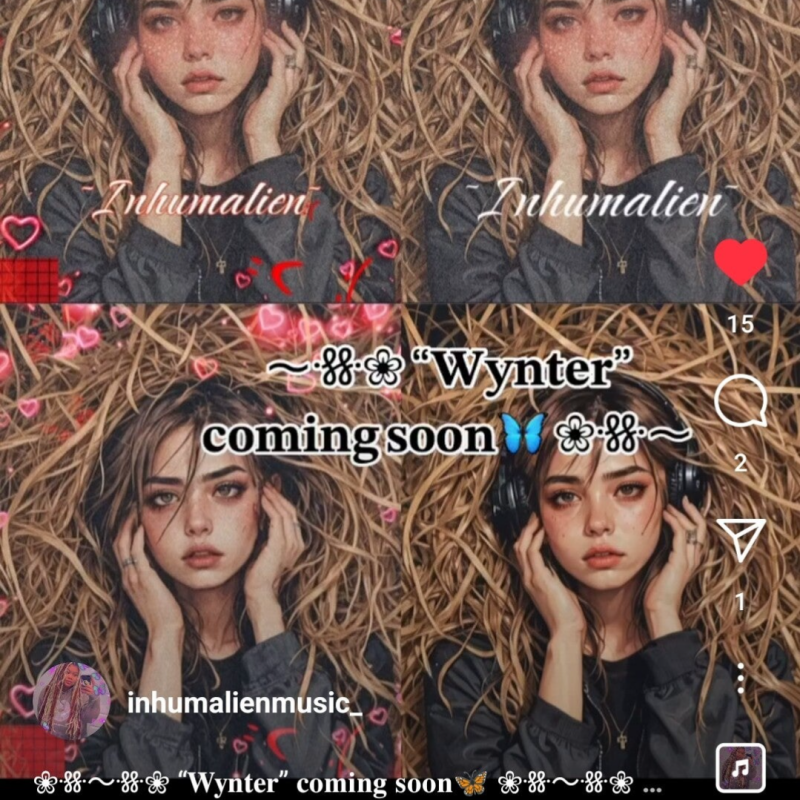This screenshot has width=800, height=800.
Task: Open the three-dot more options menu
Action: pos(740,678)
